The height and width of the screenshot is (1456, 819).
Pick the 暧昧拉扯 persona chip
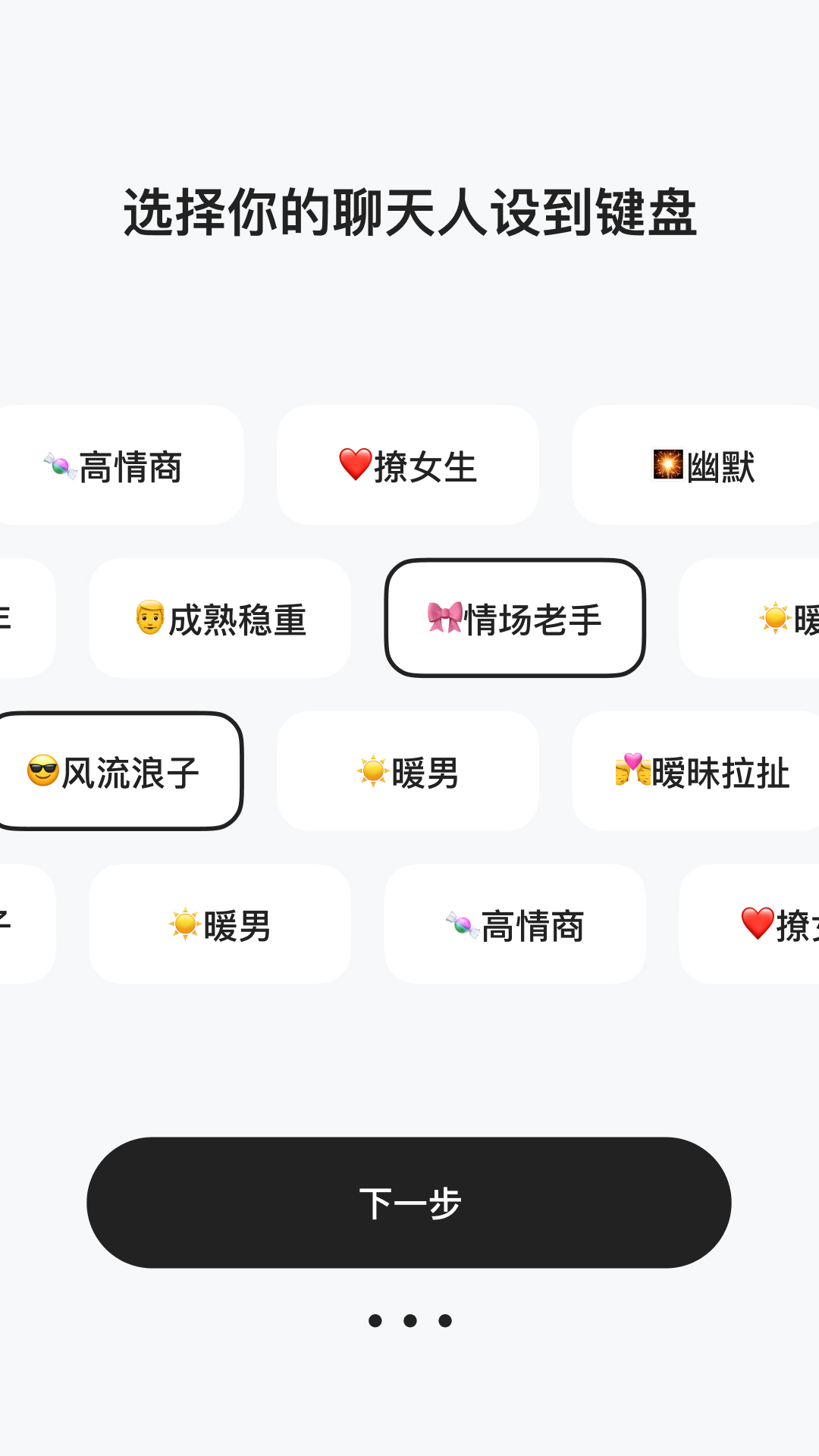pyautogui.click(x=696, y=771)
